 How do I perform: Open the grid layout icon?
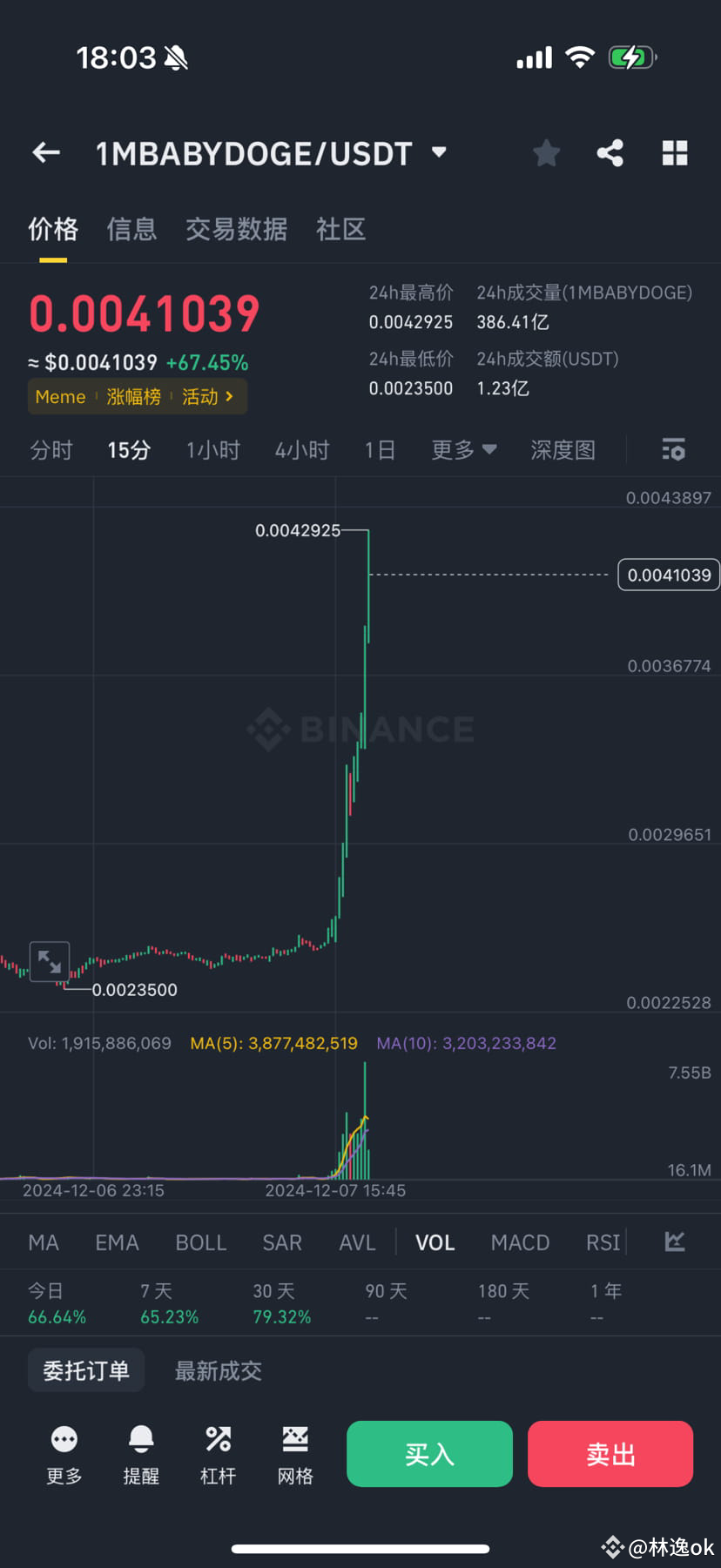pyautogui.click(x=675, y=153)
